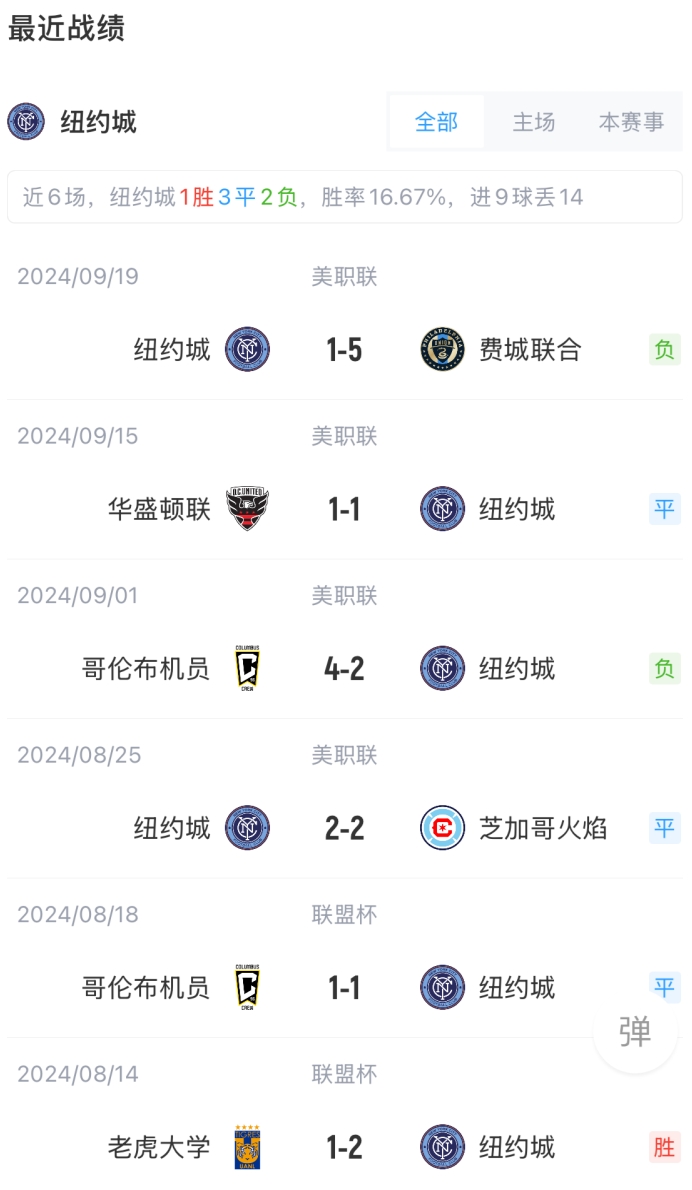
Task: Select the 全部 filter tab
Action: click(436, 122)
